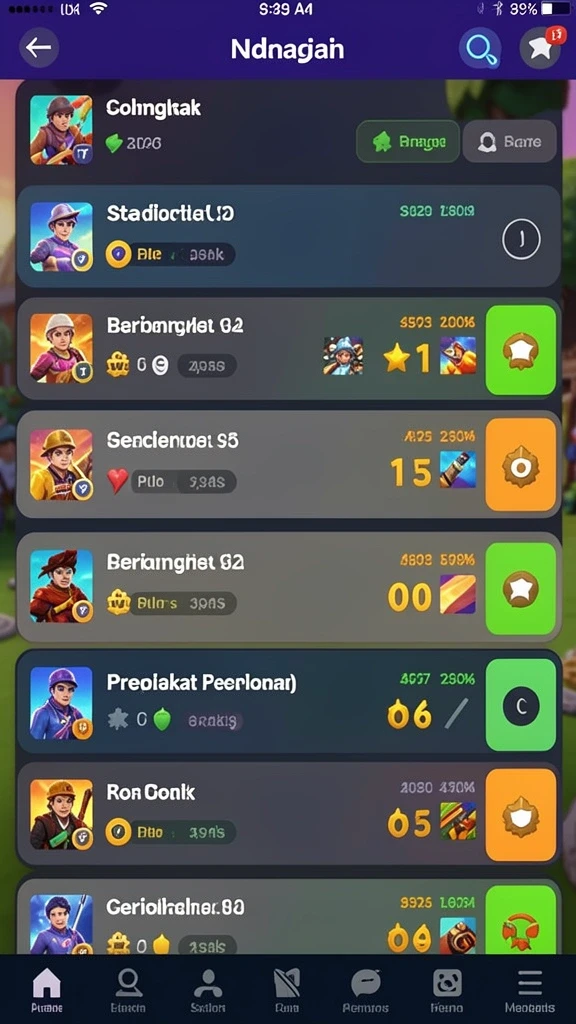The image size is (576, 1024).
Task: Open the Ron Gonk player row
Action: pyautogui.click(x=289, y=814)
